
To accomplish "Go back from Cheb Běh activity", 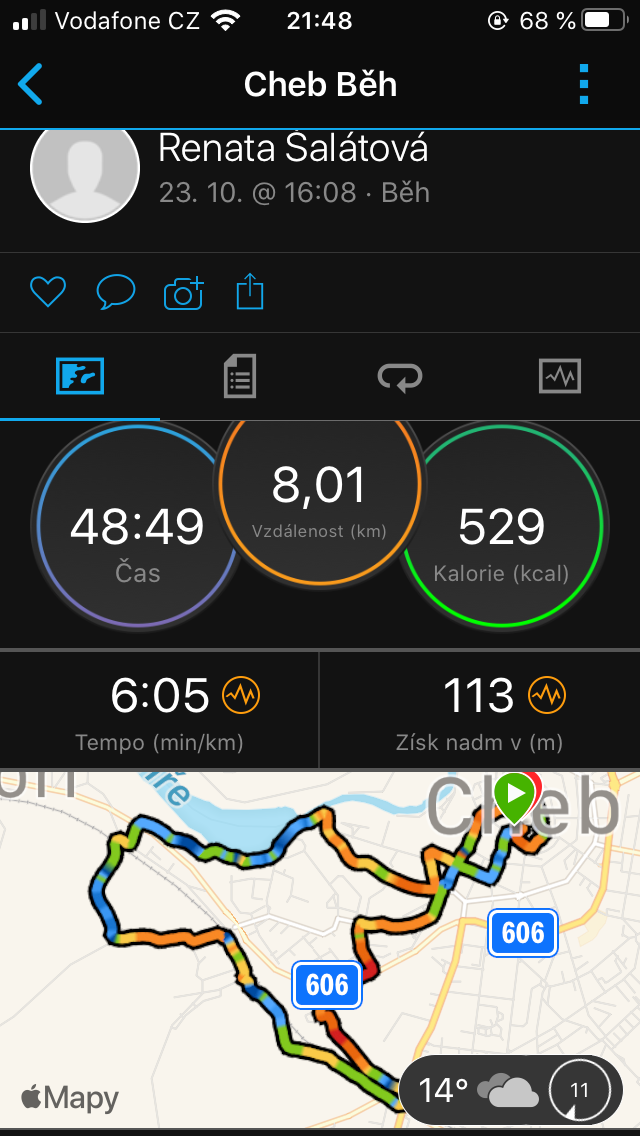I will pos(30,84).
